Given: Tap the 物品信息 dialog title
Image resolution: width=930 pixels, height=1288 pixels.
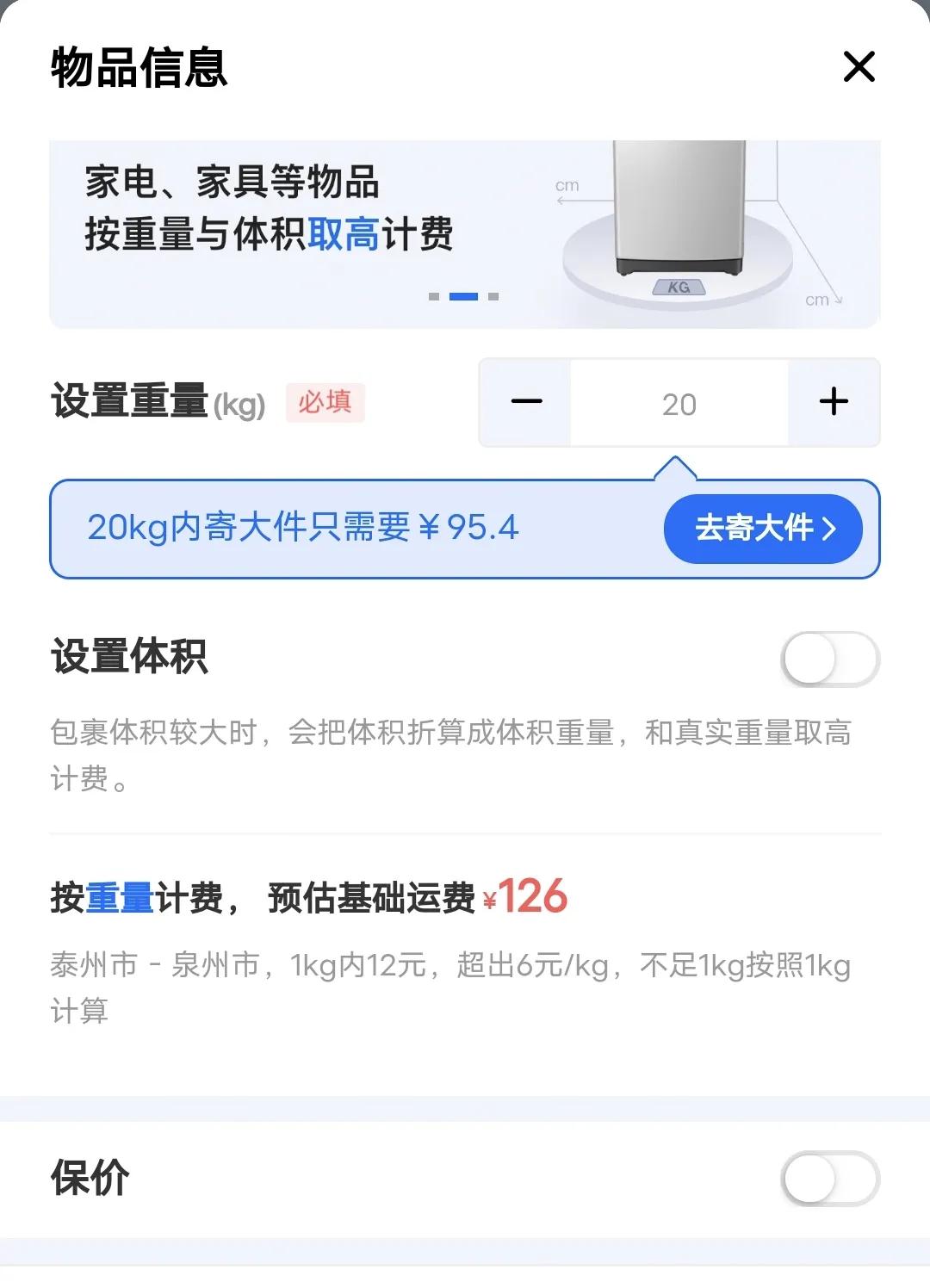Looking at the screenshot, I should pos(138,68).
